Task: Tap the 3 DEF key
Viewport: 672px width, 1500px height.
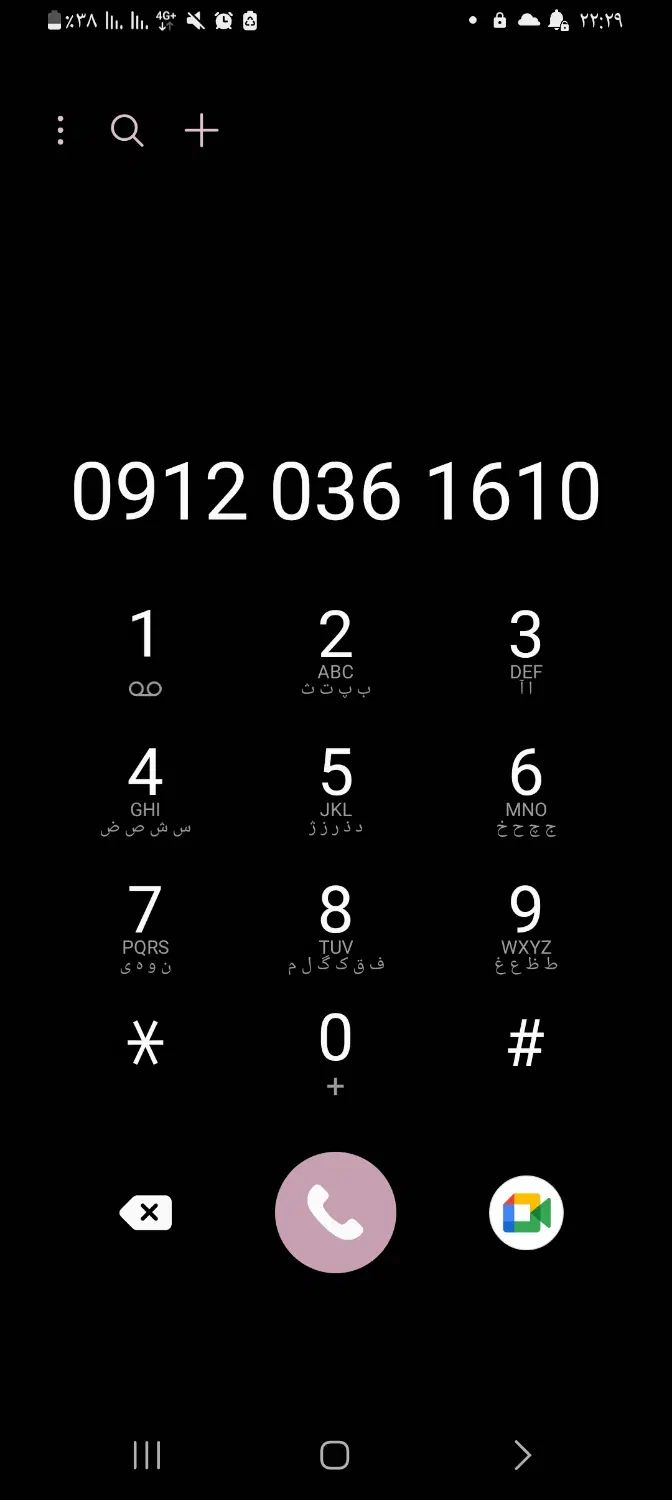Action: (x=525, y=650)
